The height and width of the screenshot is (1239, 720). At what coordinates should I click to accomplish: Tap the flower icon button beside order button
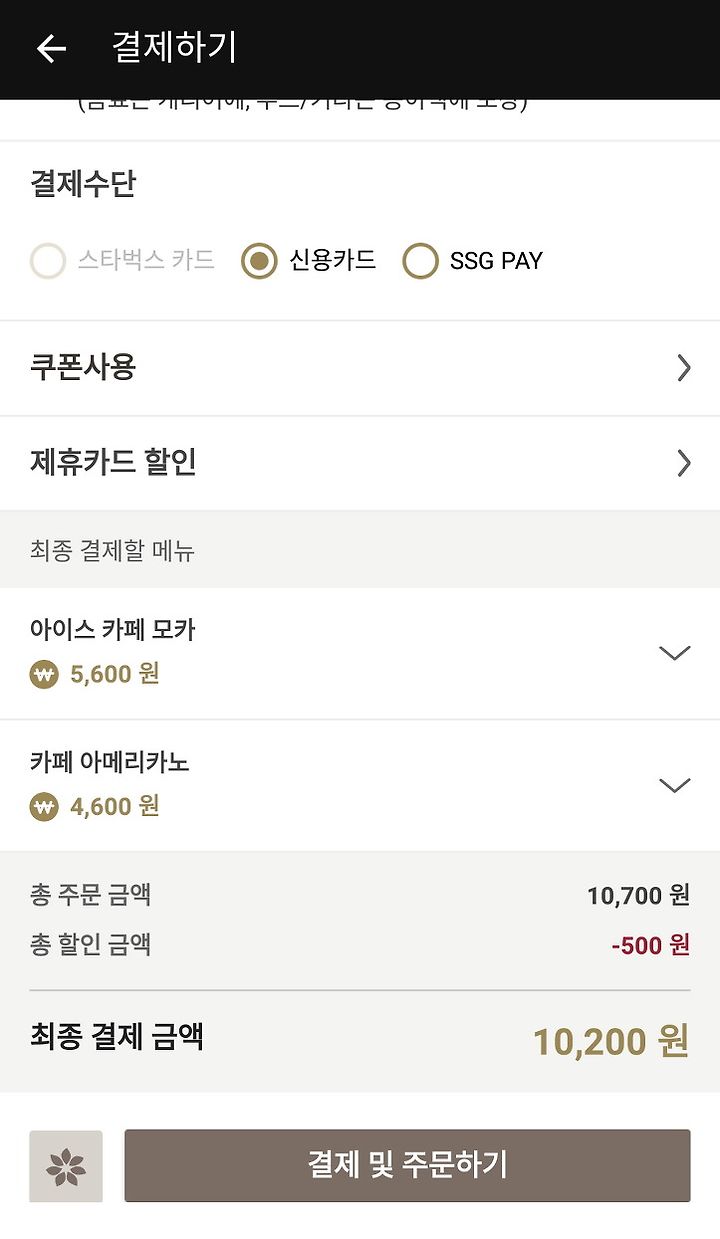click(x=66, y=1166)
